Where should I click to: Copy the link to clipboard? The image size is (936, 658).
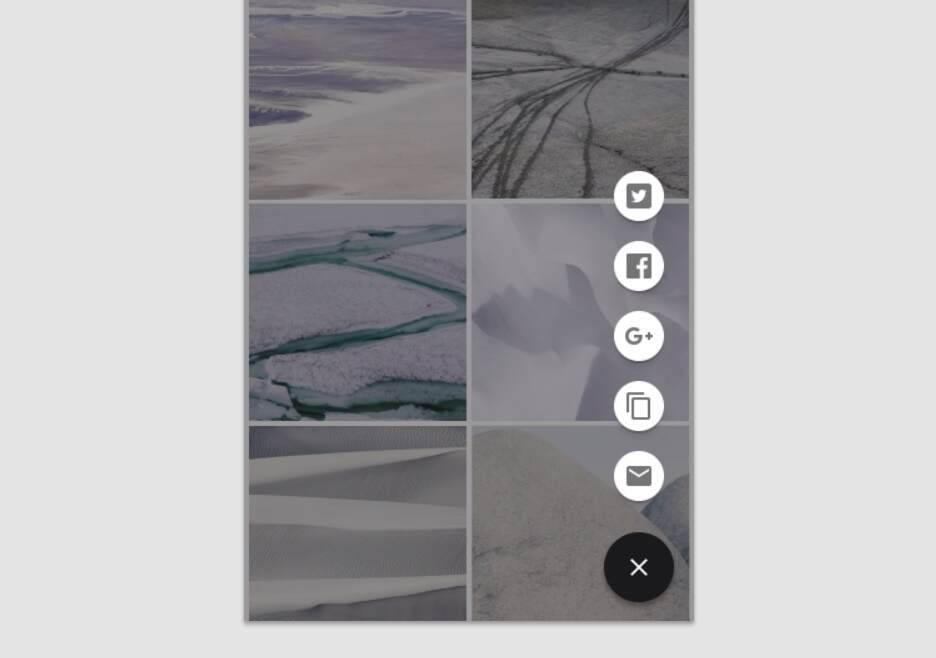point(639,406)
